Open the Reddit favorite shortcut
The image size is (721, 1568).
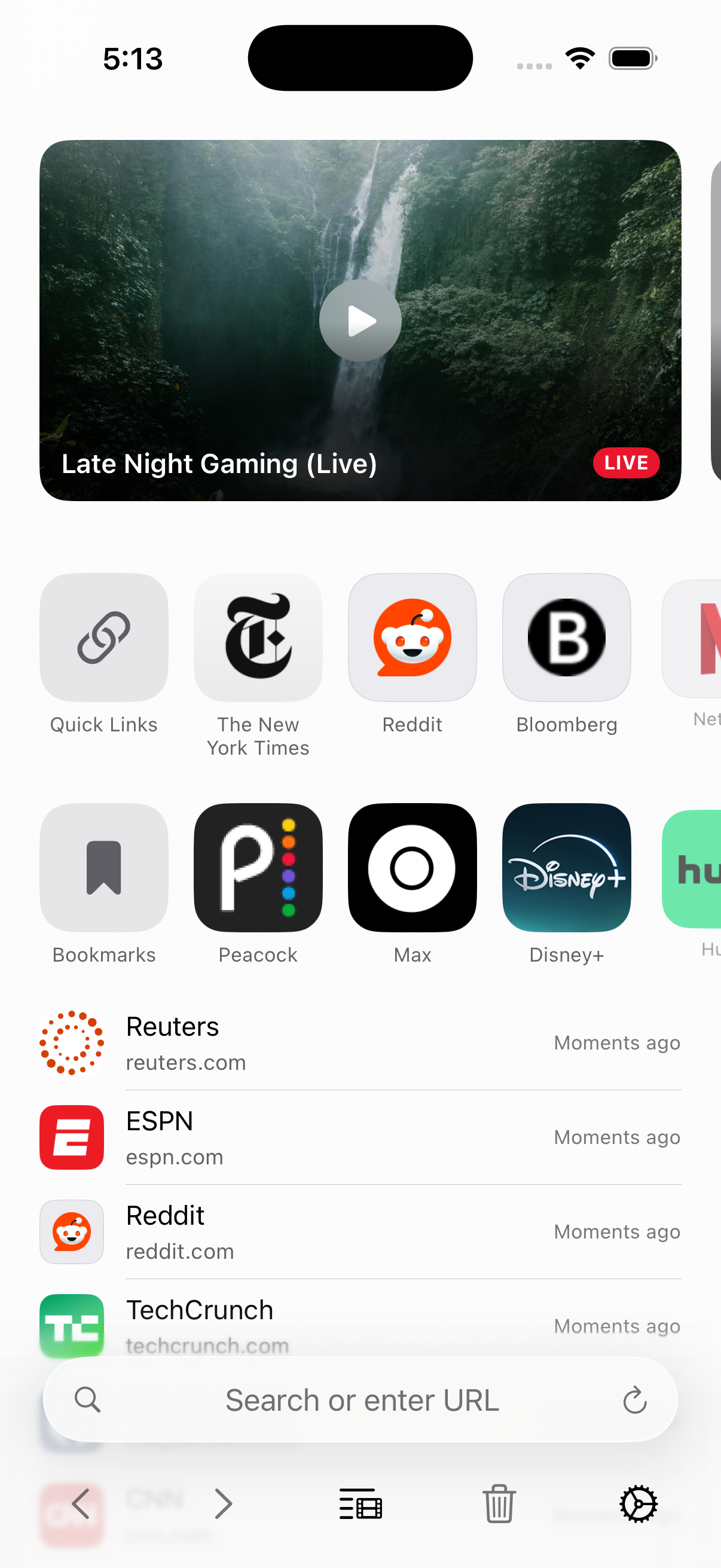tap(412, 637)
